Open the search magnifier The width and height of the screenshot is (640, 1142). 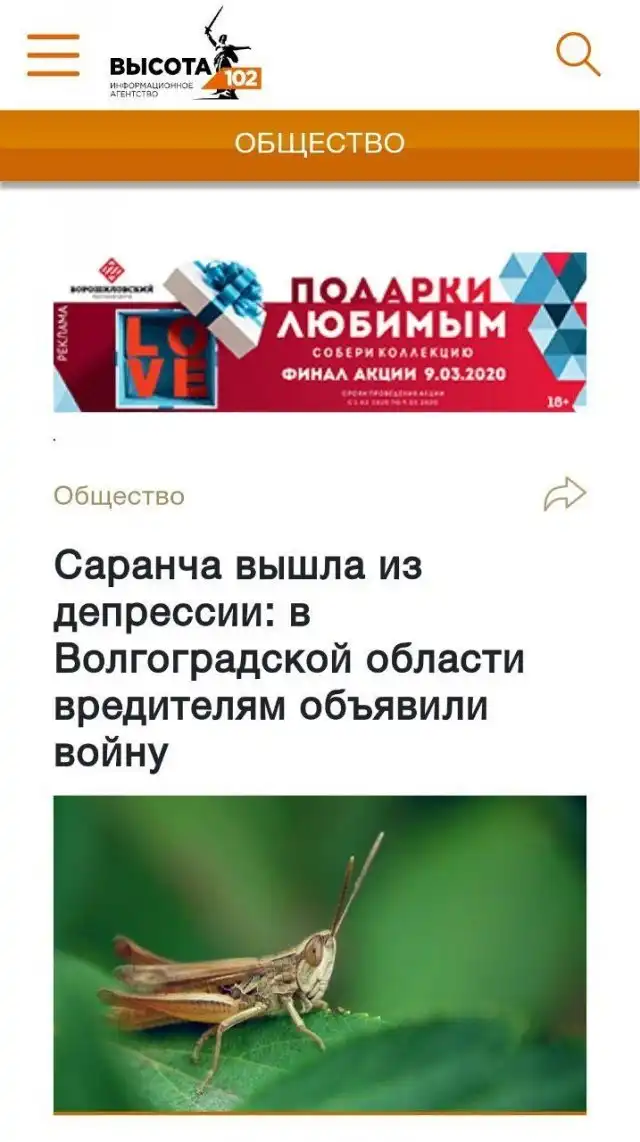(577, 54)
